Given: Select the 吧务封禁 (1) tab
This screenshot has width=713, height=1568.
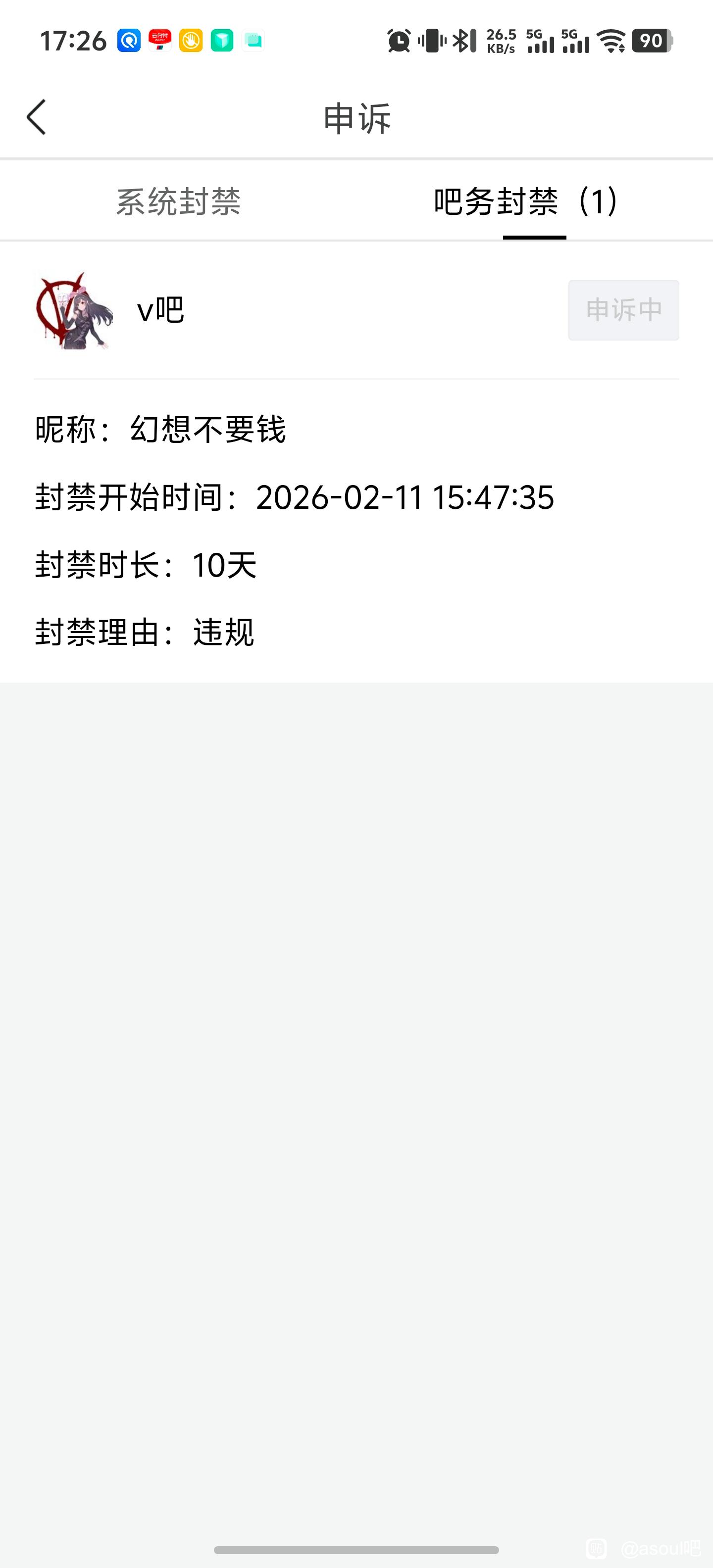Looking at the screenshot, I should click(x=526, y=201).
